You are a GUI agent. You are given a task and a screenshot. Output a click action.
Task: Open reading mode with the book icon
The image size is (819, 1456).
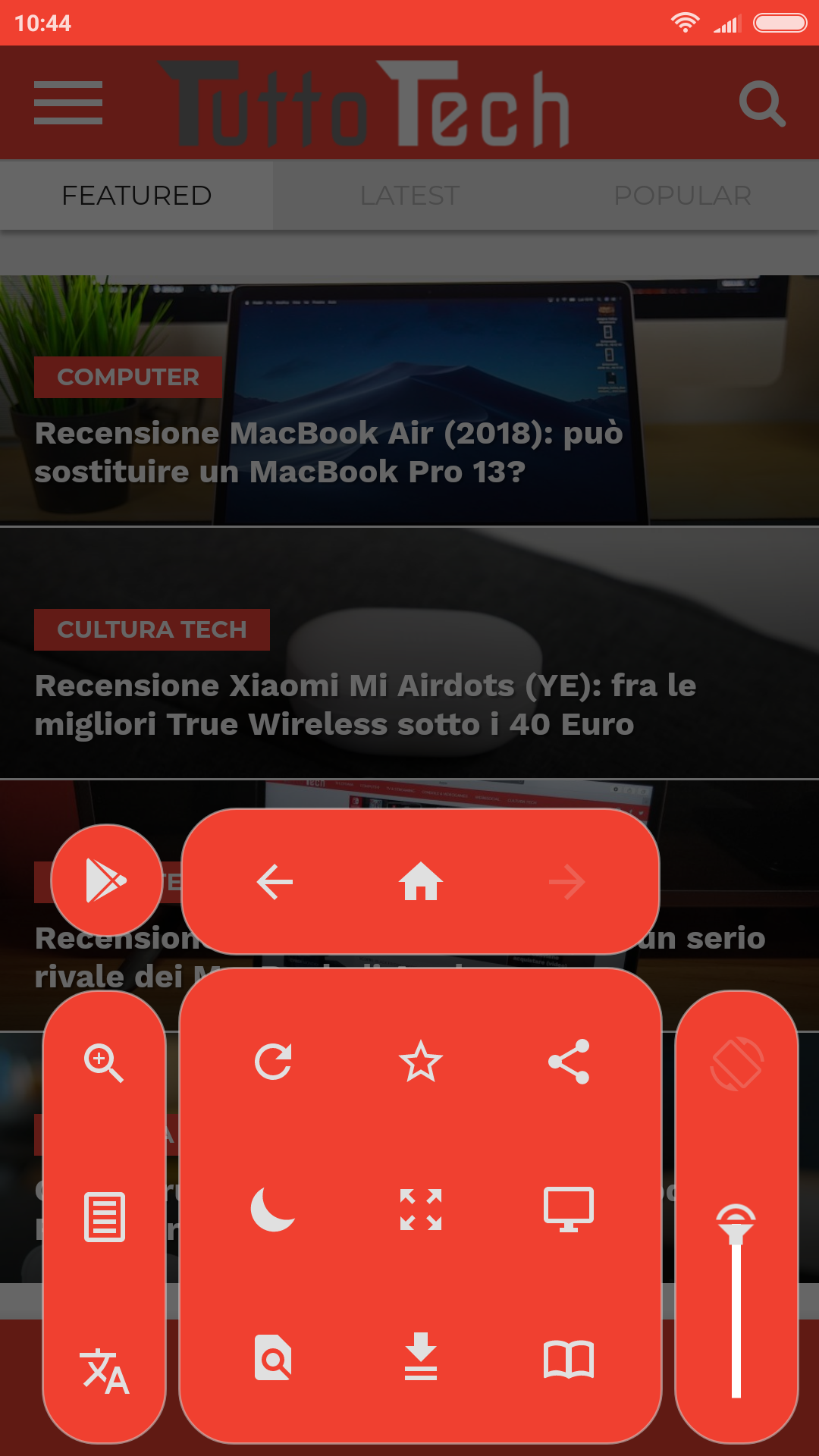(x=569, y=1358)
